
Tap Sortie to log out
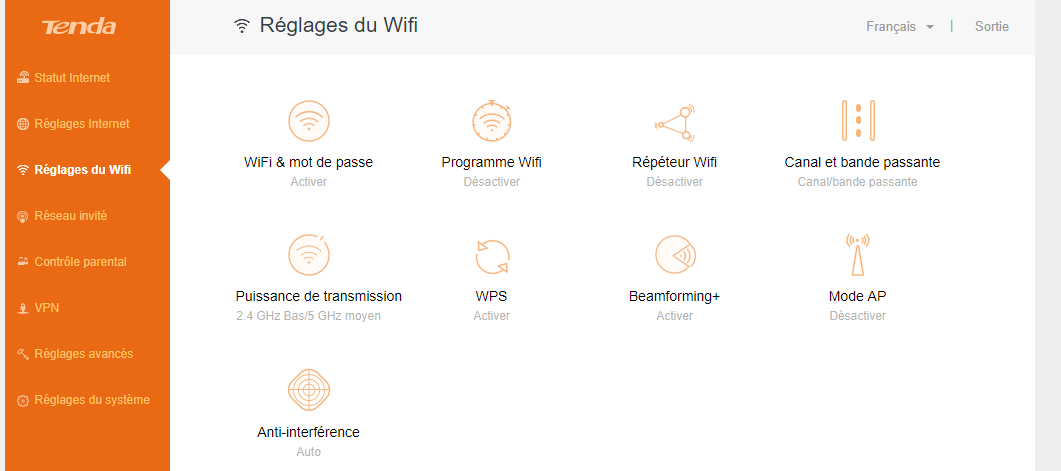click(x=991, y=27)
